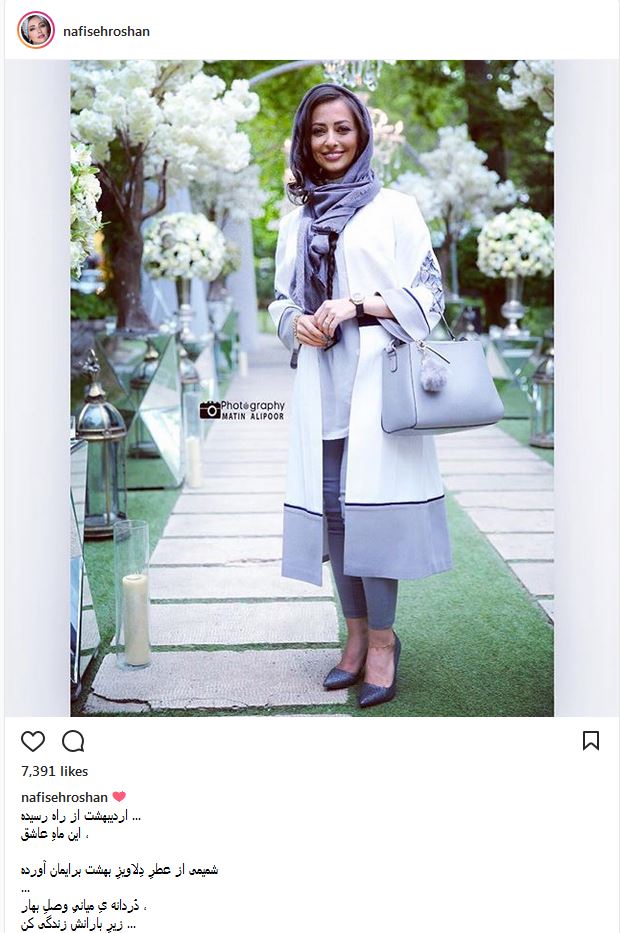
Task: Open the profile picture in the post header
Action: coord(35,30)
